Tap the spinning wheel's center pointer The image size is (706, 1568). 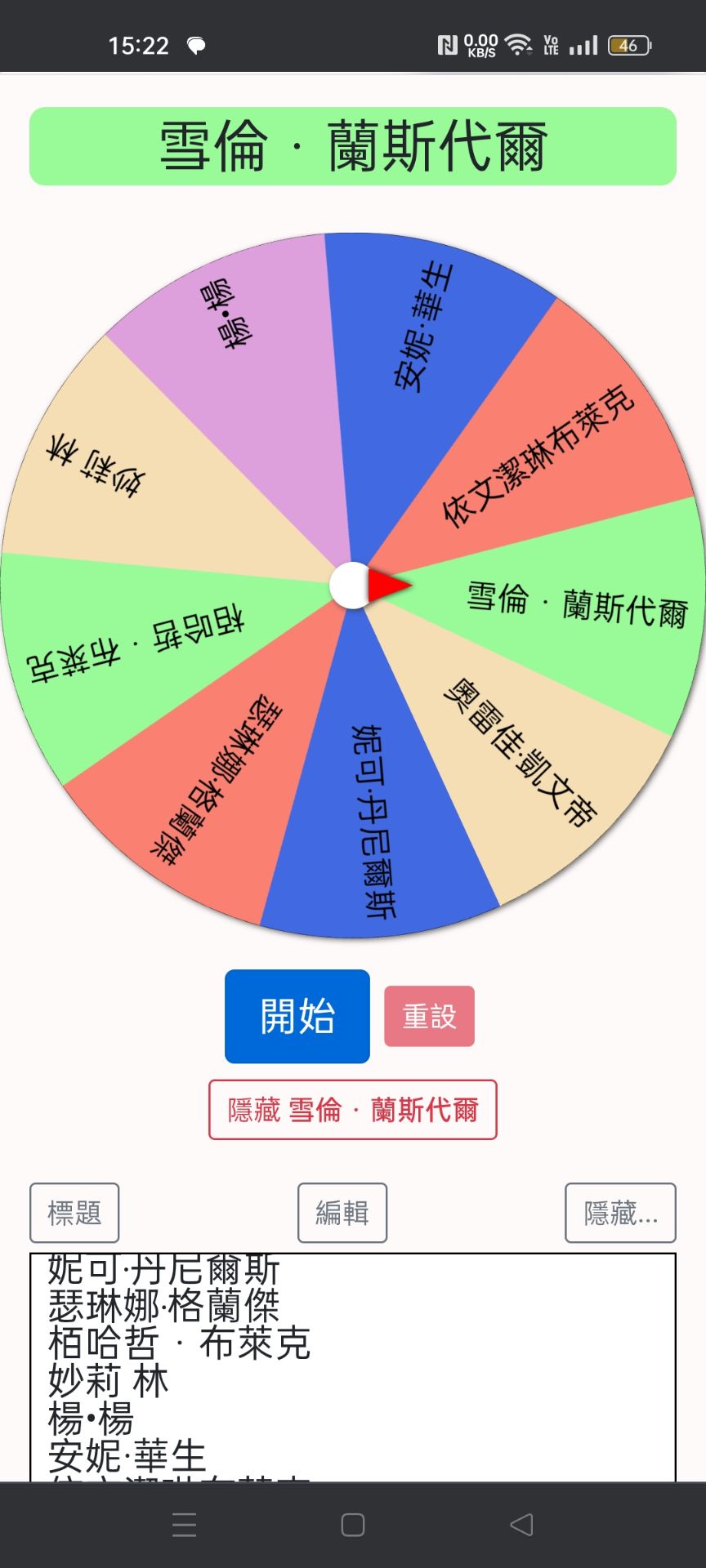tap(353, 586)
